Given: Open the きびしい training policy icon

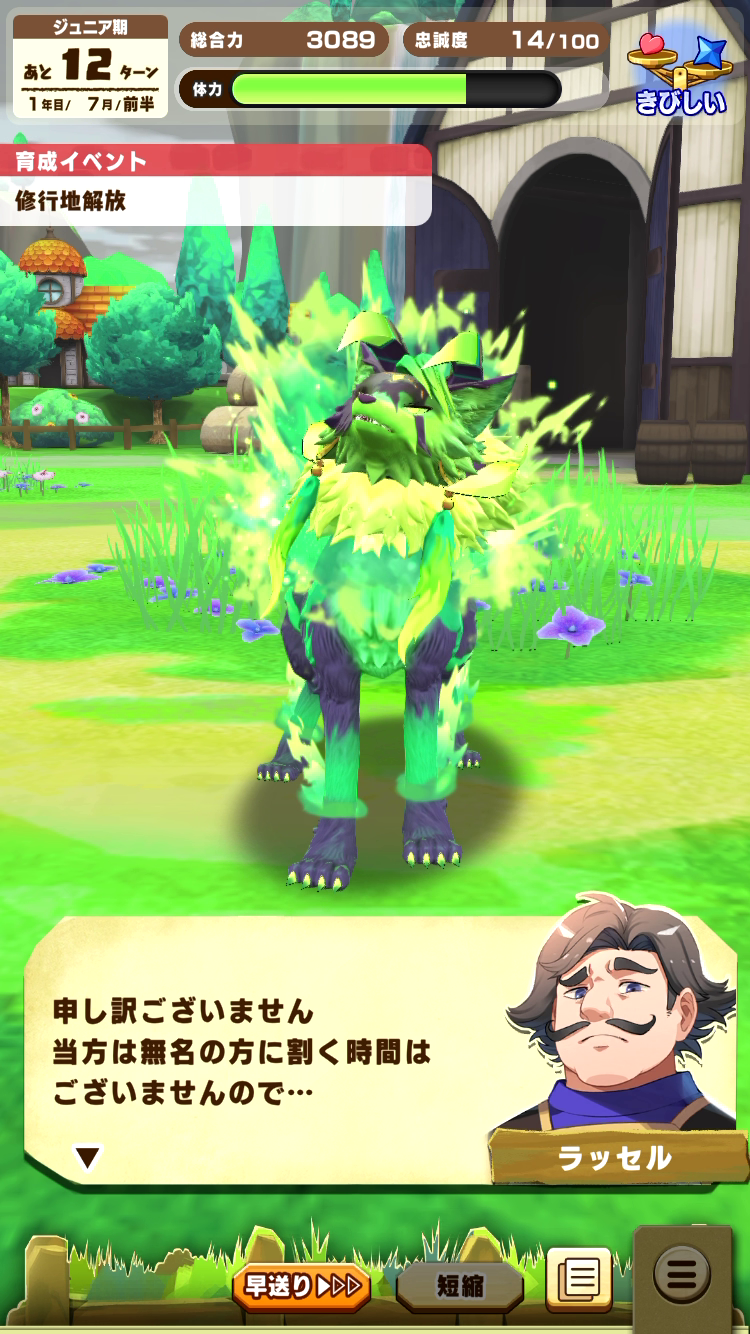Looking at the screenshot, I should point(680,72).
